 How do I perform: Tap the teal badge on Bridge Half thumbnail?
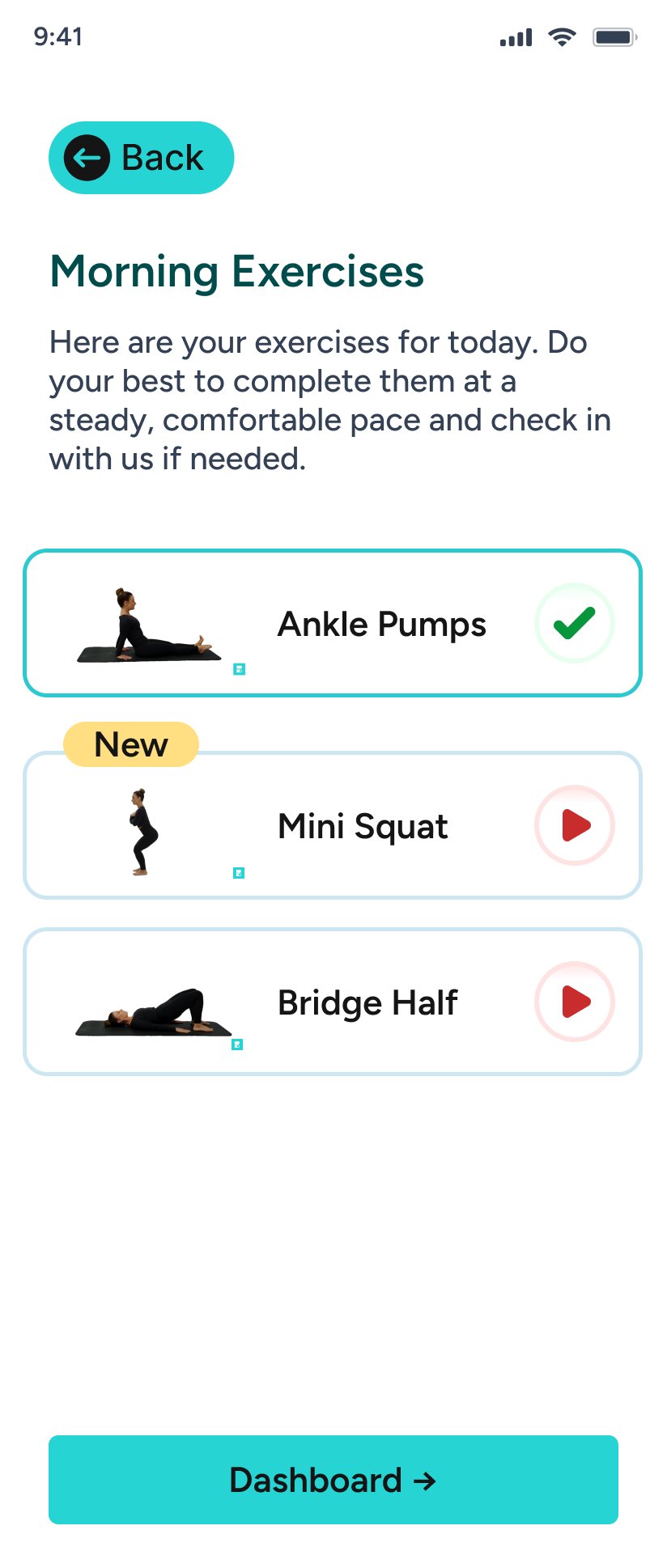click(x=239, y=1045)
